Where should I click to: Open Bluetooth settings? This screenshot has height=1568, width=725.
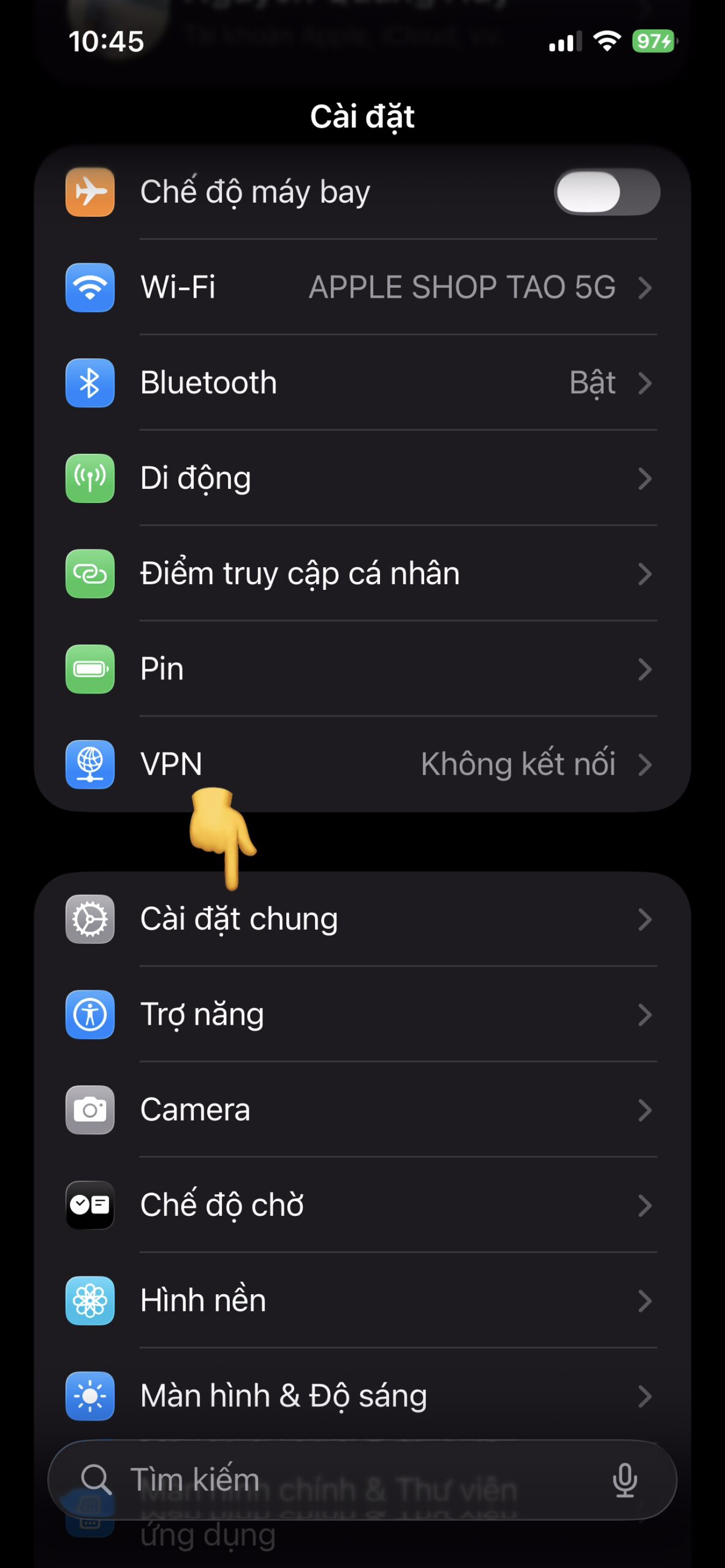pyautogui.click(x=362, y=383)
